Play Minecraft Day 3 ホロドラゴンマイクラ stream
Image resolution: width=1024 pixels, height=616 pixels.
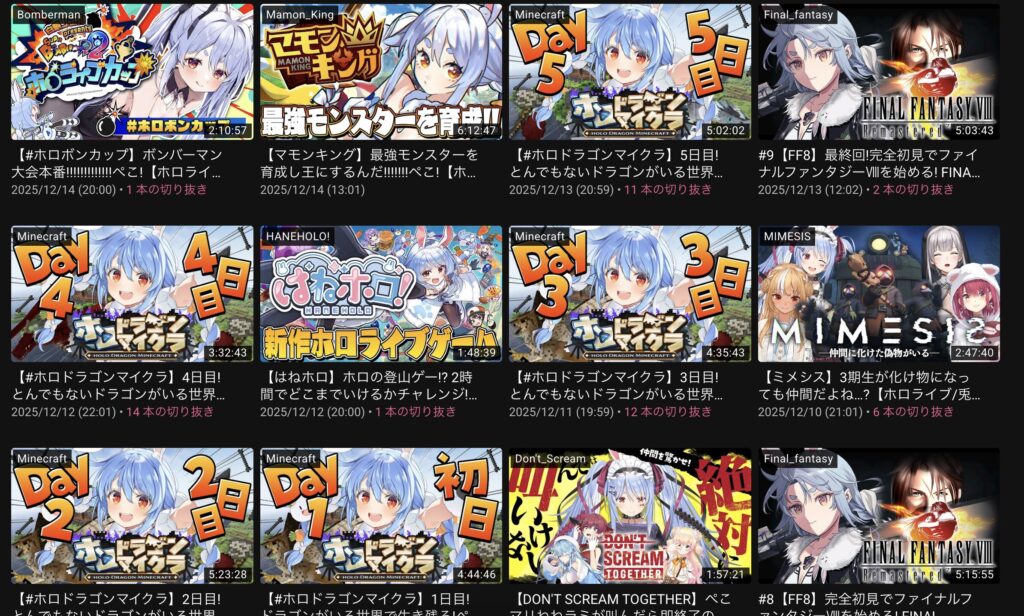[629, 294]
